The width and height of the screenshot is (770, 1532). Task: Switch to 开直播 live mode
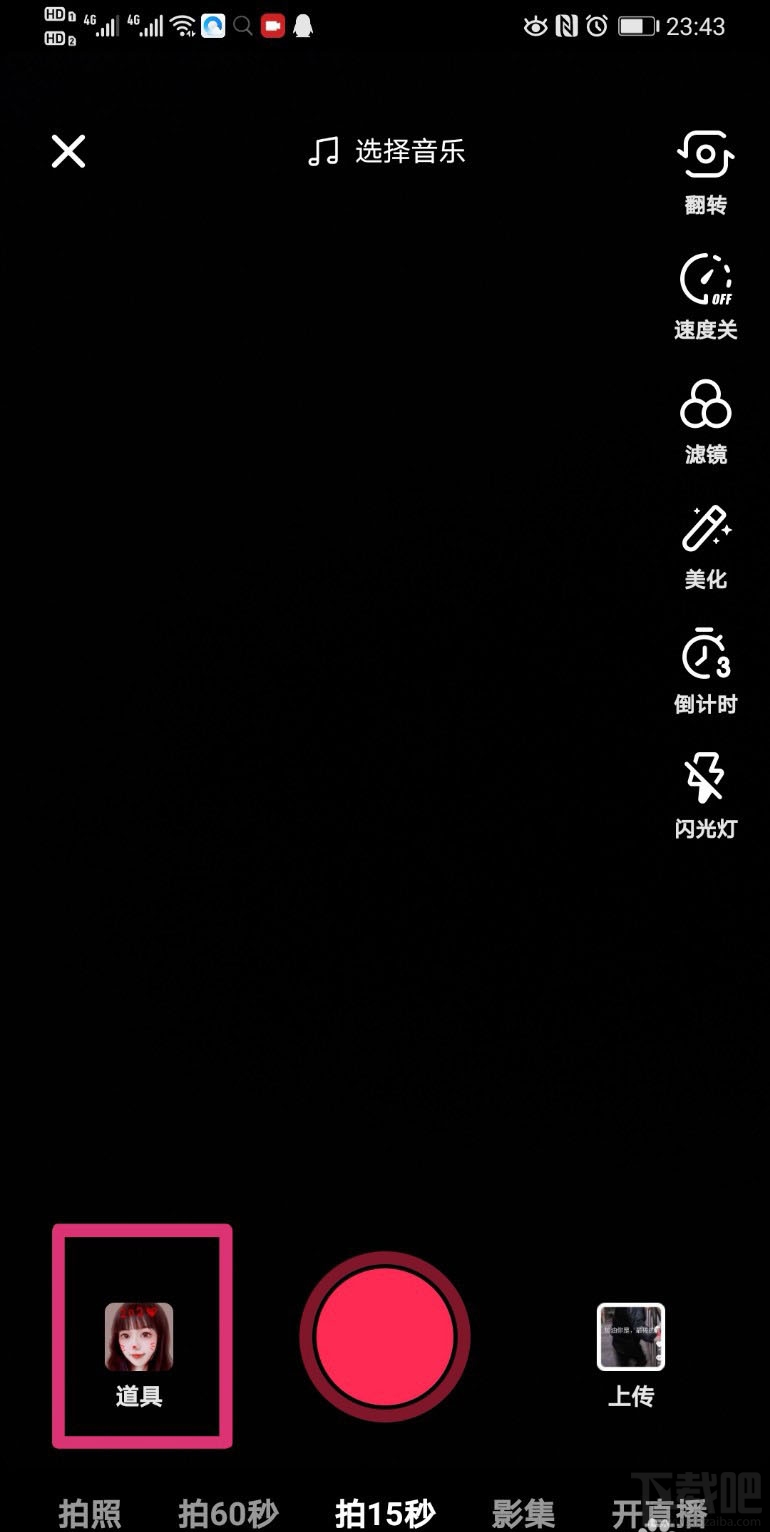(x=658, y=1512)
